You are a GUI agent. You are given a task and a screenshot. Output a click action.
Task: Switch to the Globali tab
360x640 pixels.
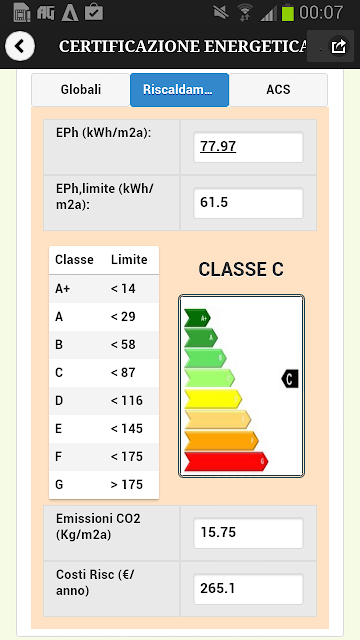[x=81, y=90]
